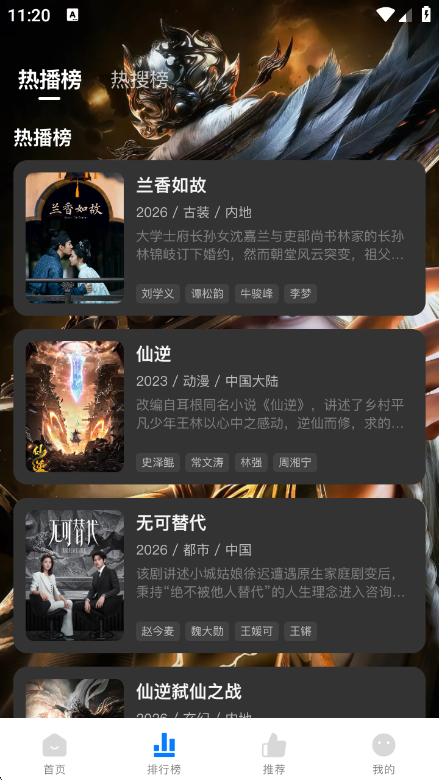The height and width of the screenshot is (780, 439).
Task: Open the 推荐 recommendations tab
Action: 274,753
